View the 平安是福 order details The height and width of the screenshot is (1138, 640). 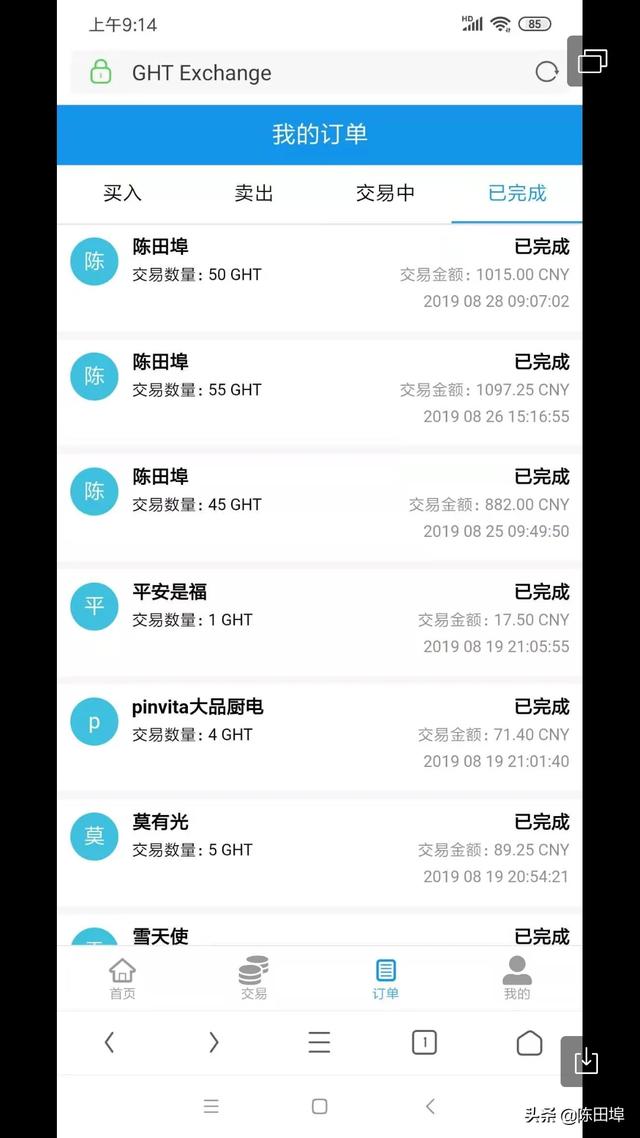pyautogui.click(x=319, y=619)
